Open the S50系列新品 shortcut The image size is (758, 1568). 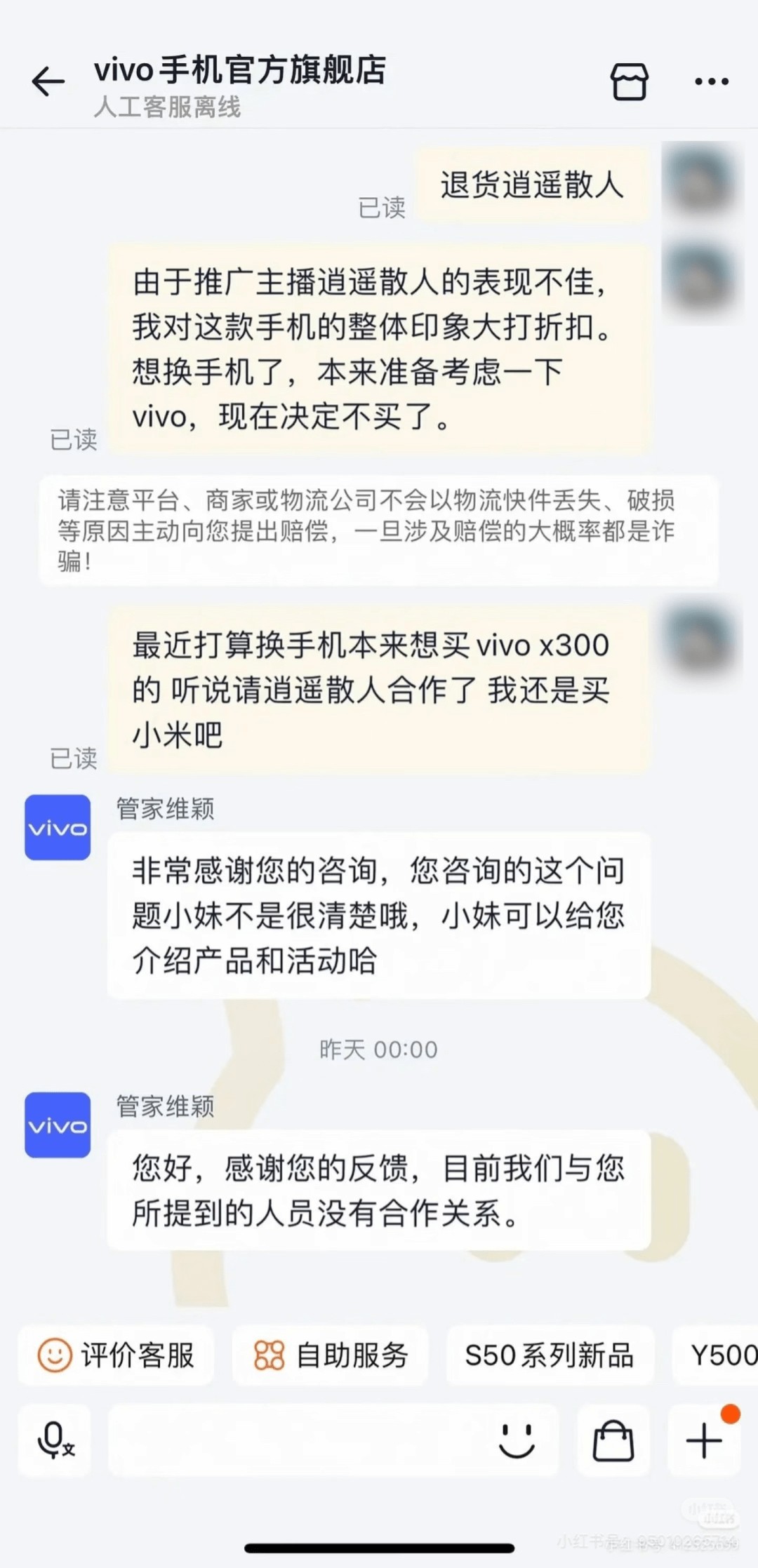point(550,1355)
